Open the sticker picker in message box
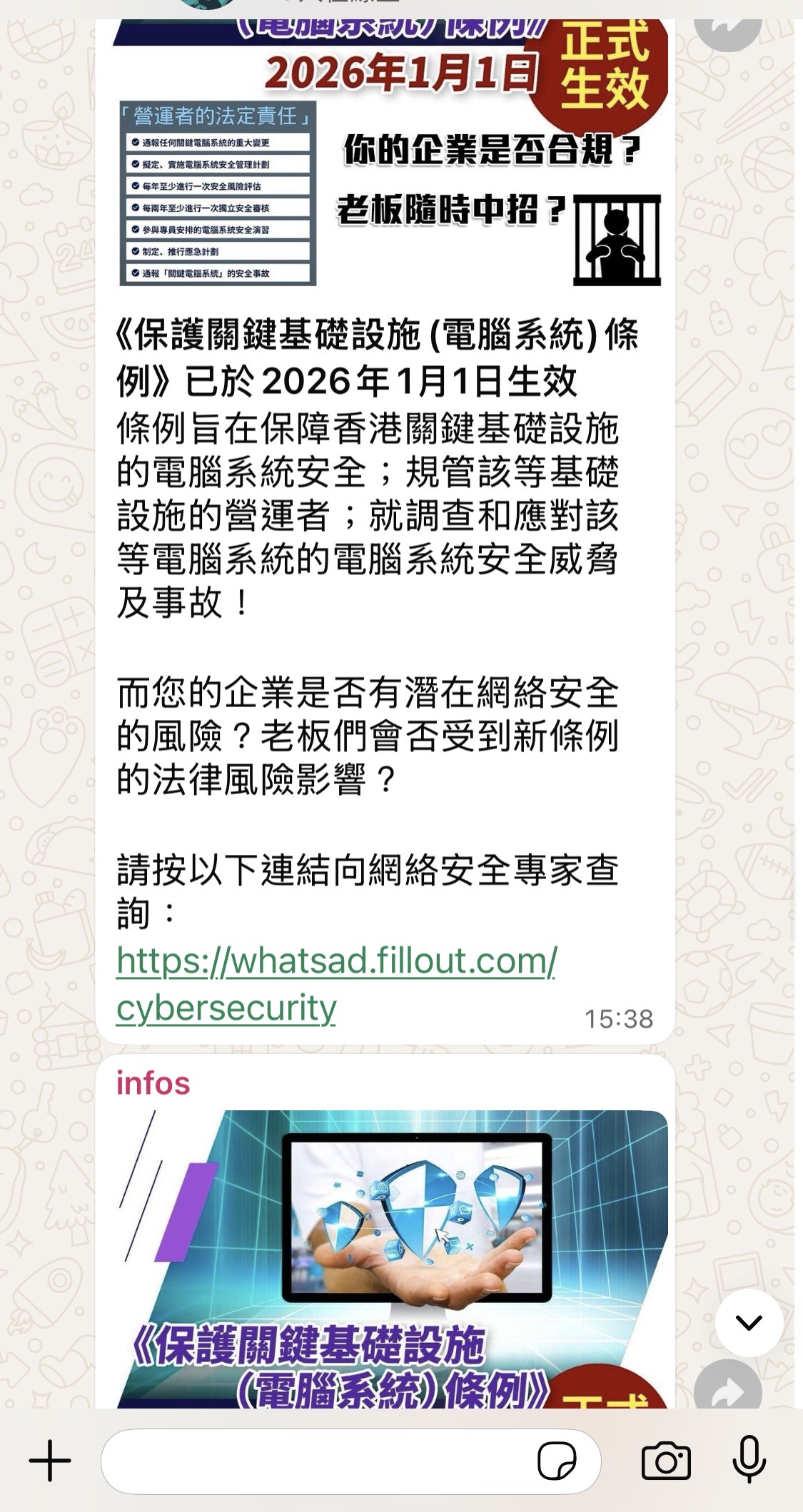803x1512 pixels. 557,1461
